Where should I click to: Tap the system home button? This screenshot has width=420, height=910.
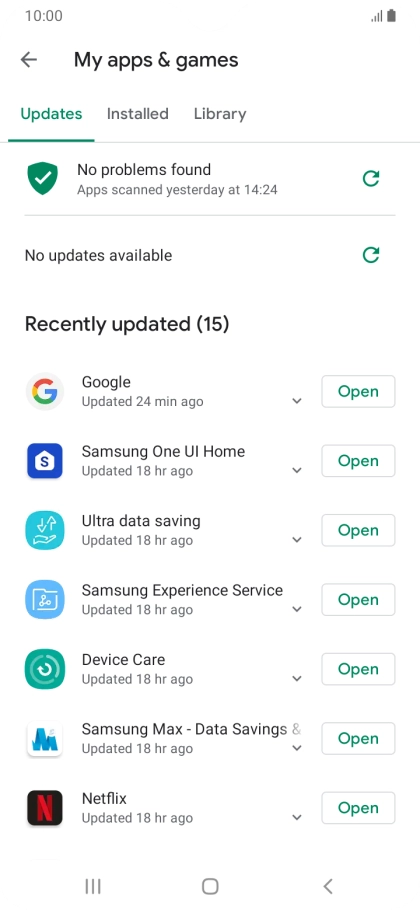click(x=210, y=886)
